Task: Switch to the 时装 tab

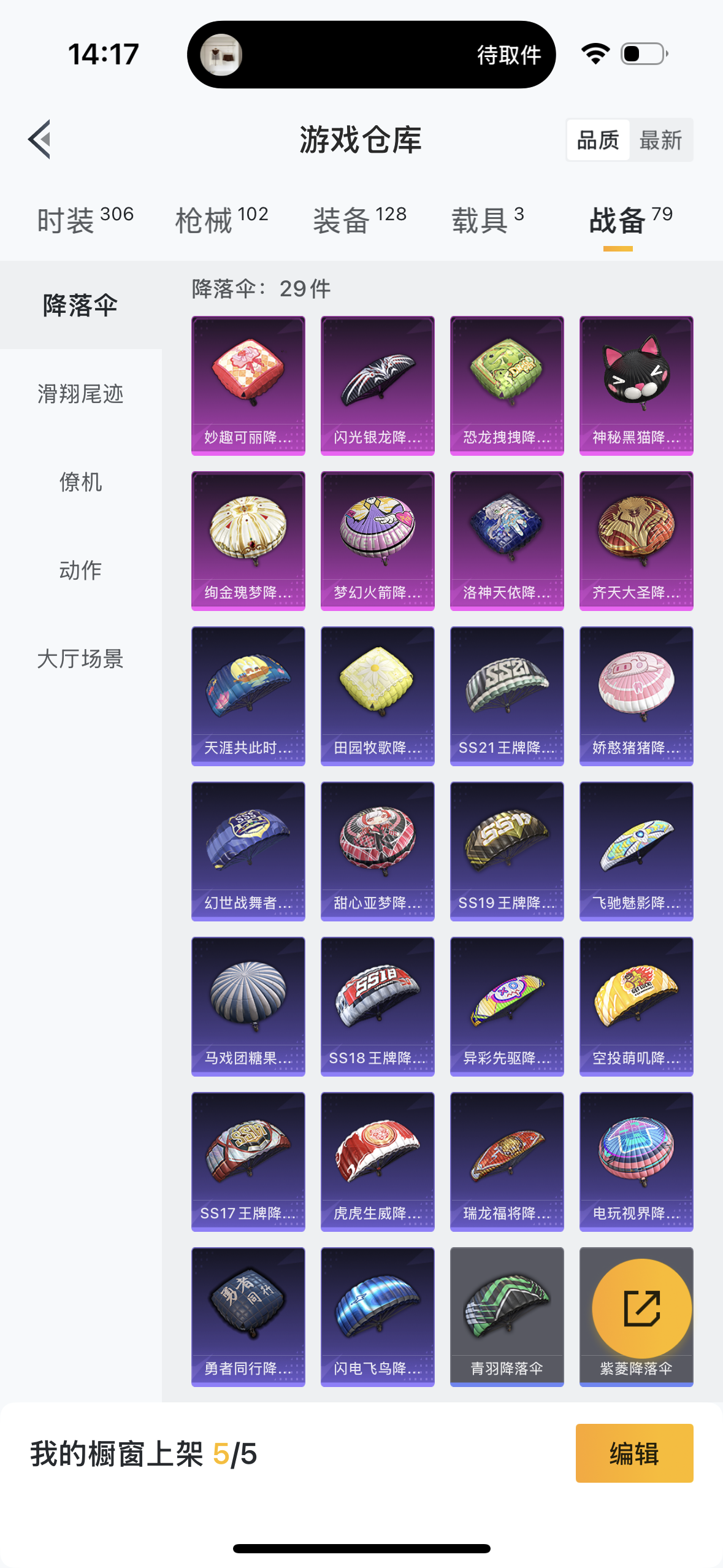Action: [85, 220]
